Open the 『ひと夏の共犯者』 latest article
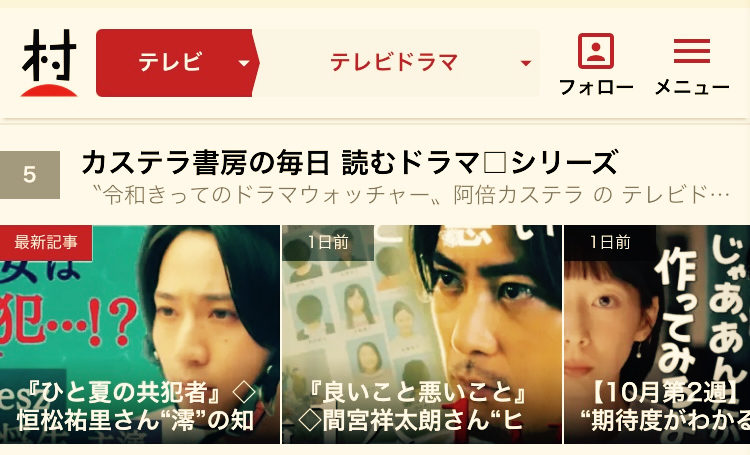The image size is (750, 455). (140, 335)
